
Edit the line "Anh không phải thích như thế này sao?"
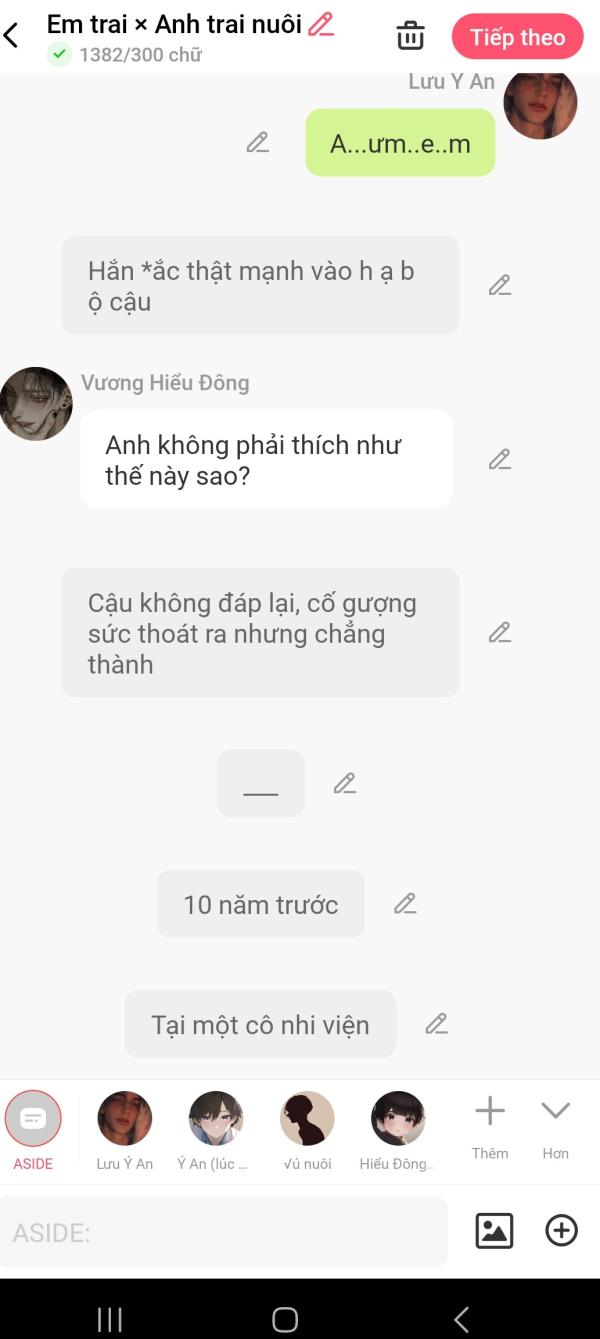500,459
